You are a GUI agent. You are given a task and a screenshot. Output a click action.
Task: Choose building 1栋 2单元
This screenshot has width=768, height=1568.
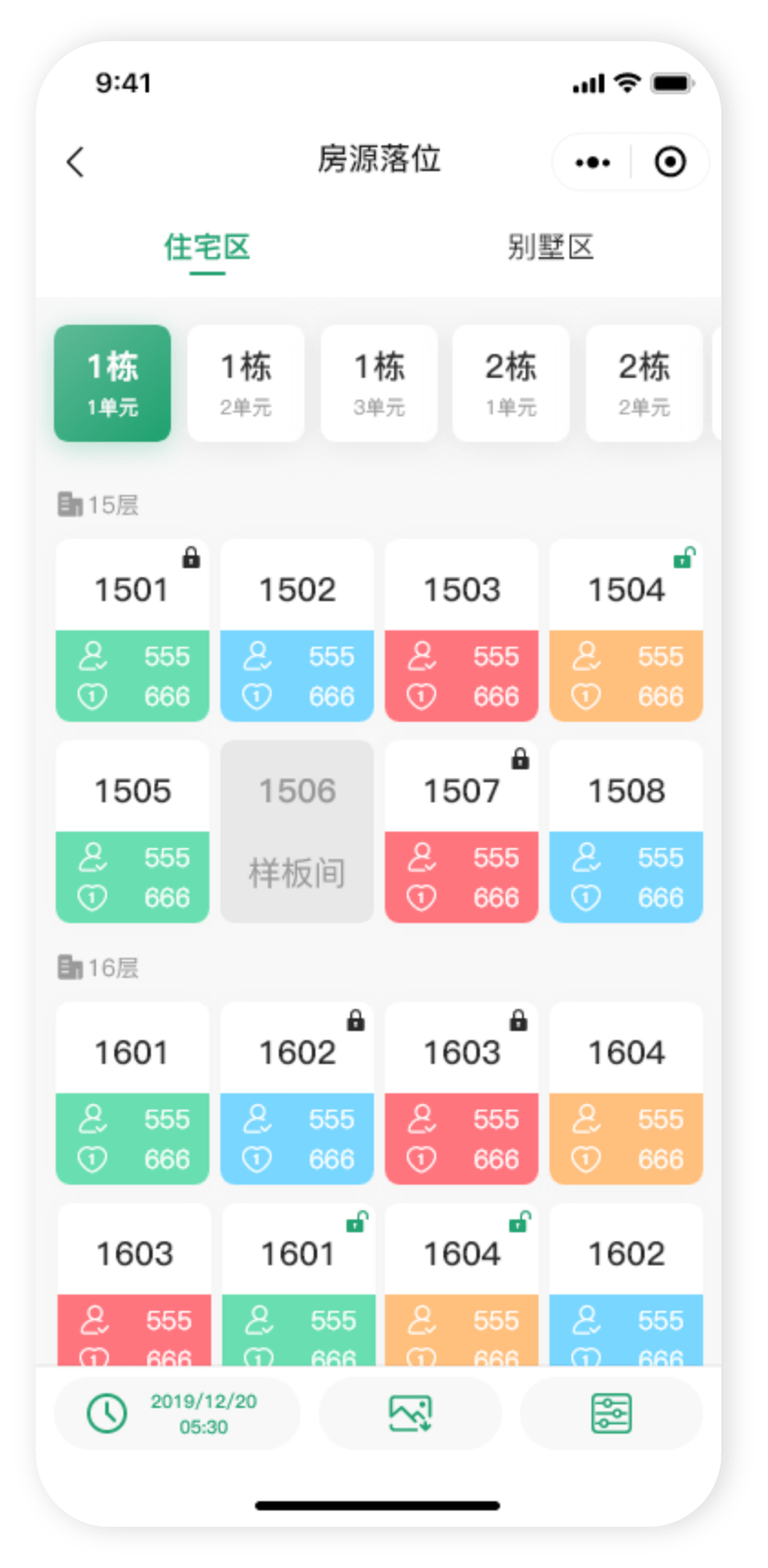(x=245, y=382)
